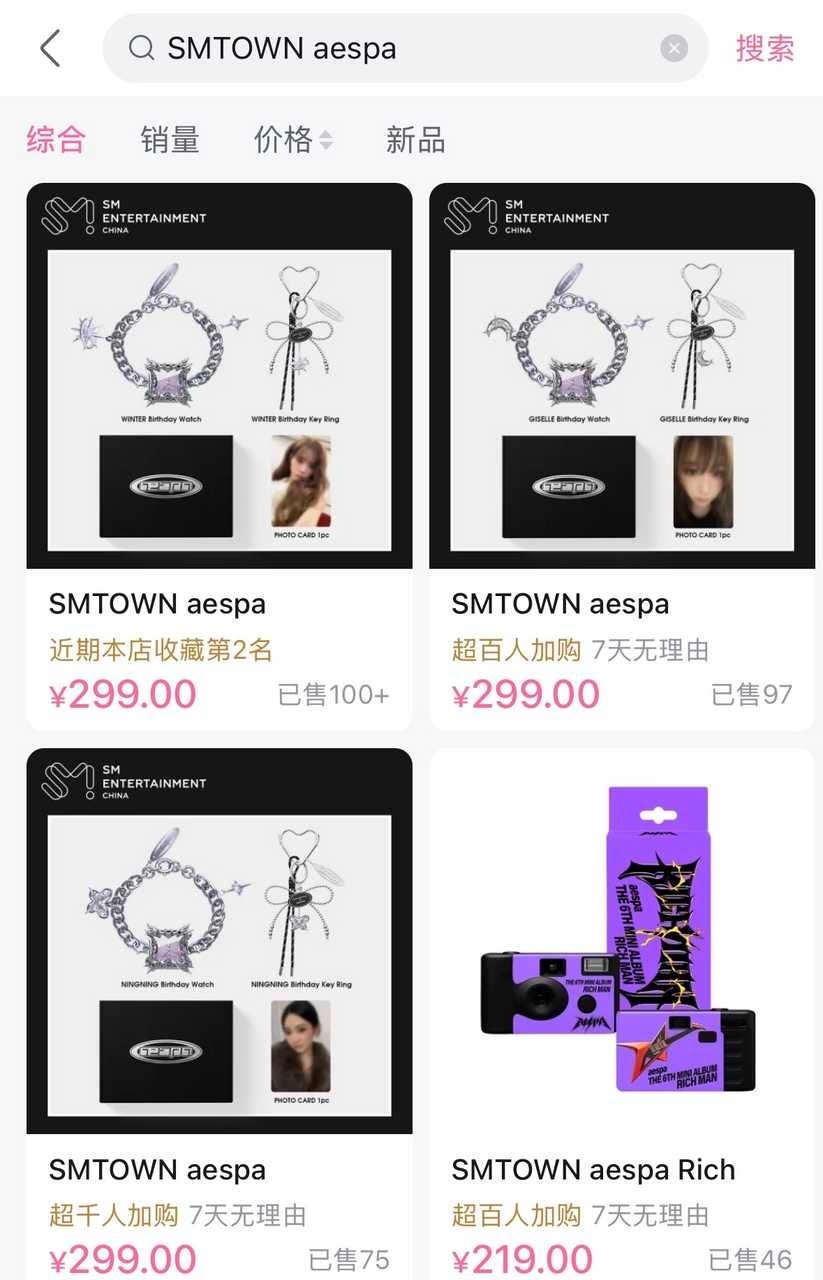Screen dimensions: 823x1280
Task: Clear the search text using the x icon
Action: (673, 46)
